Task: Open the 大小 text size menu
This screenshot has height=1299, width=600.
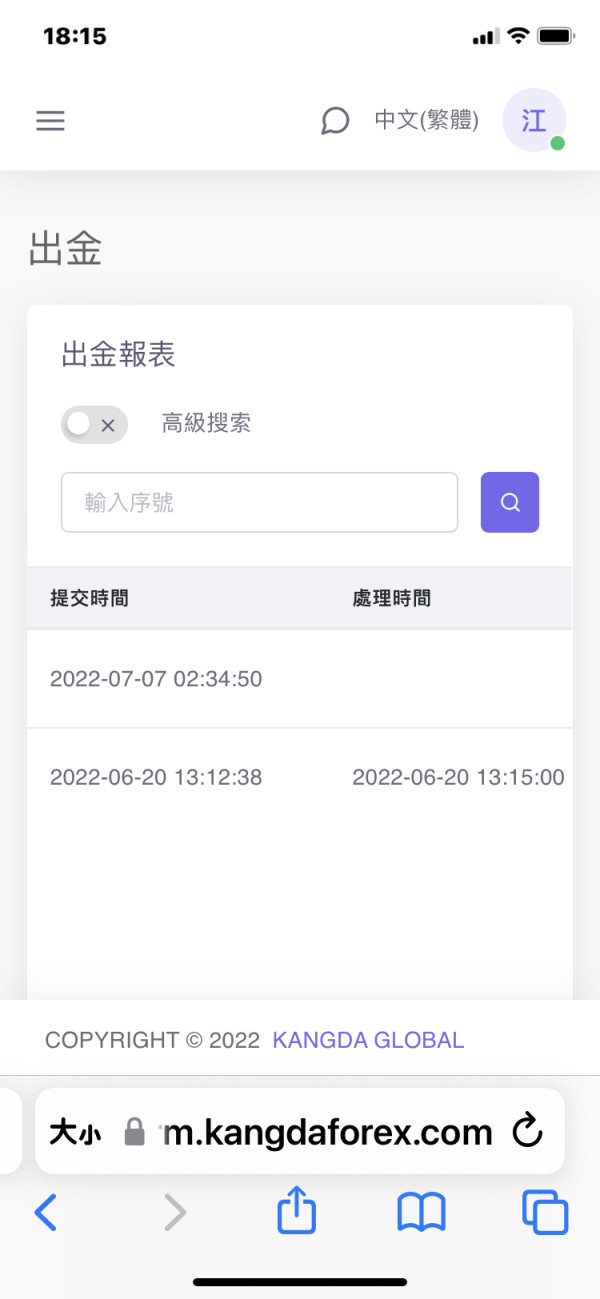Action: [75, 1132]
